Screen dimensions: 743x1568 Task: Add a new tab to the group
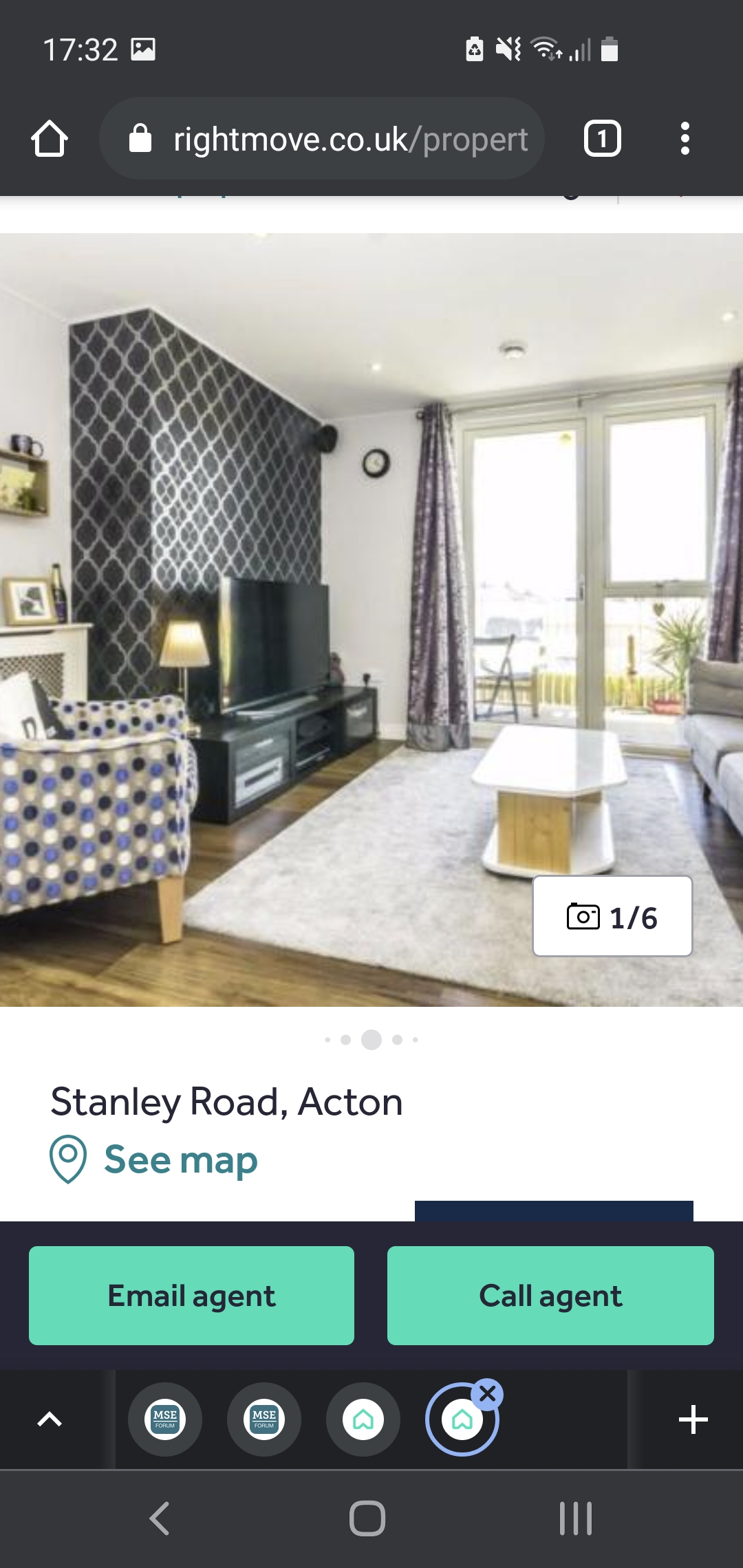point(693,1419)
